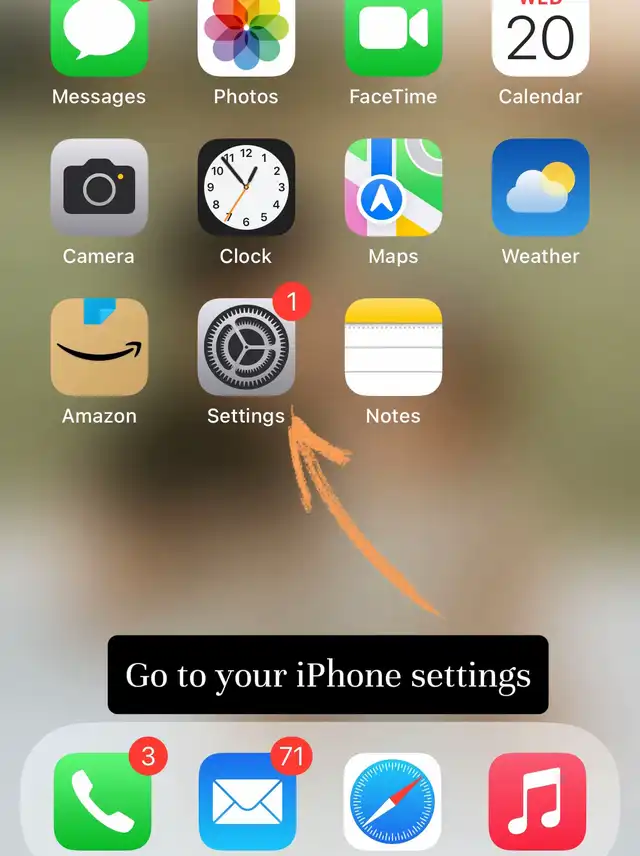Open the Clock app
The height and width of the screenshot is (856, 640).
tap(246, 188)
